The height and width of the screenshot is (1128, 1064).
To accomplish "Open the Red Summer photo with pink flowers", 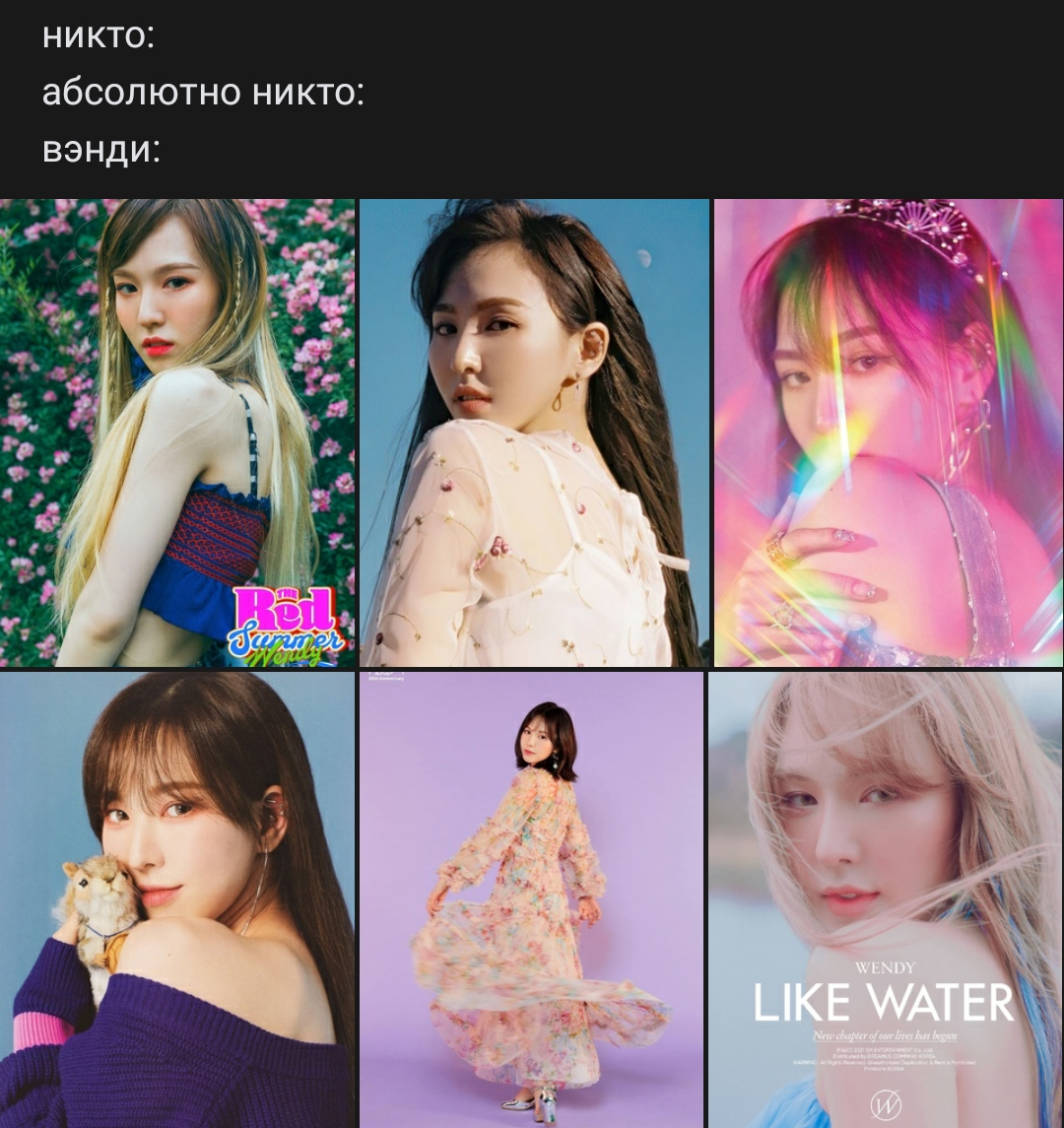I will [x=177, y=432].
